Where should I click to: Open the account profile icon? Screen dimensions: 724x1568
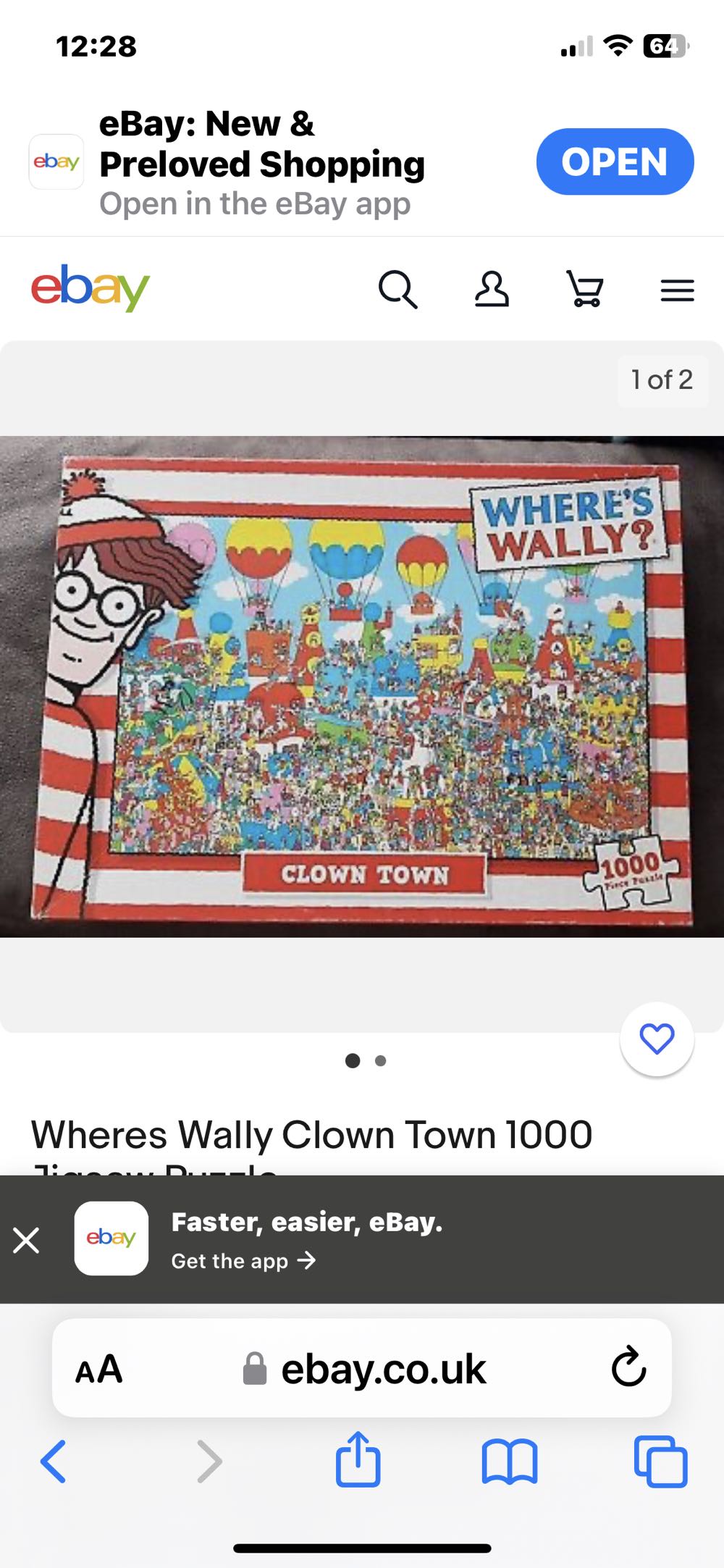492,290
